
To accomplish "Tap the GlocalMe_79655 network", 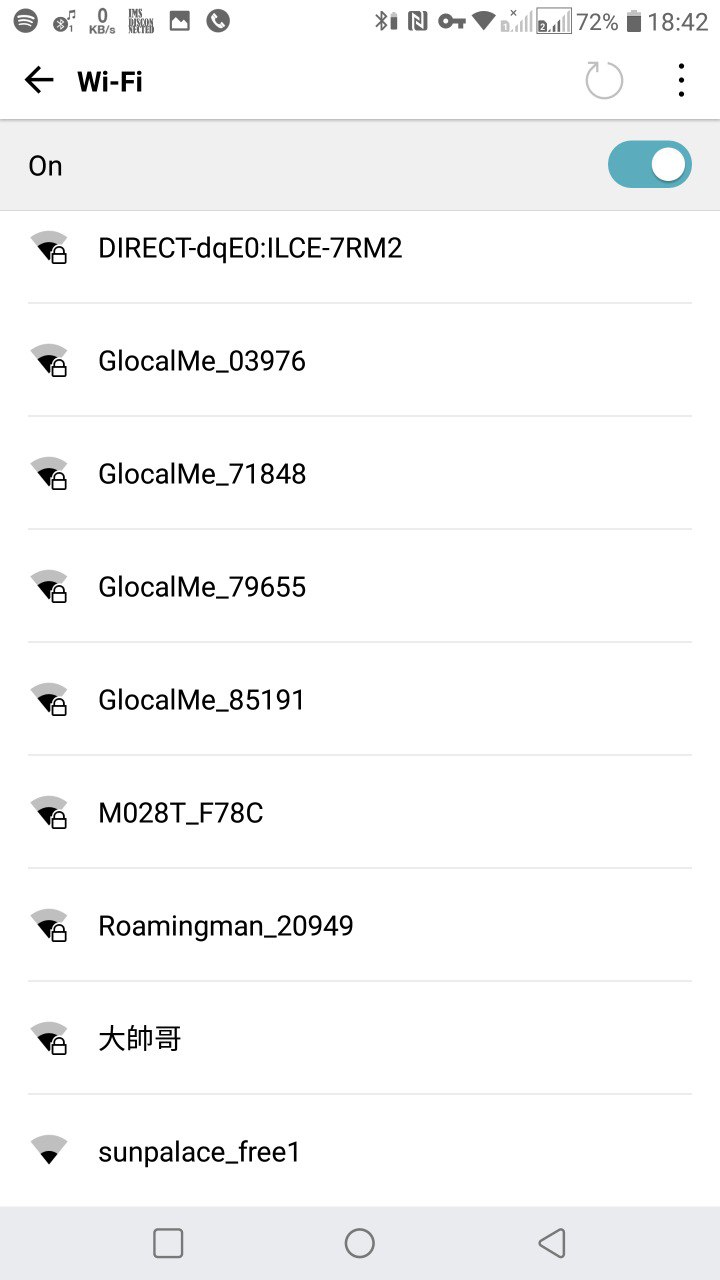I will tap(202, 587).
